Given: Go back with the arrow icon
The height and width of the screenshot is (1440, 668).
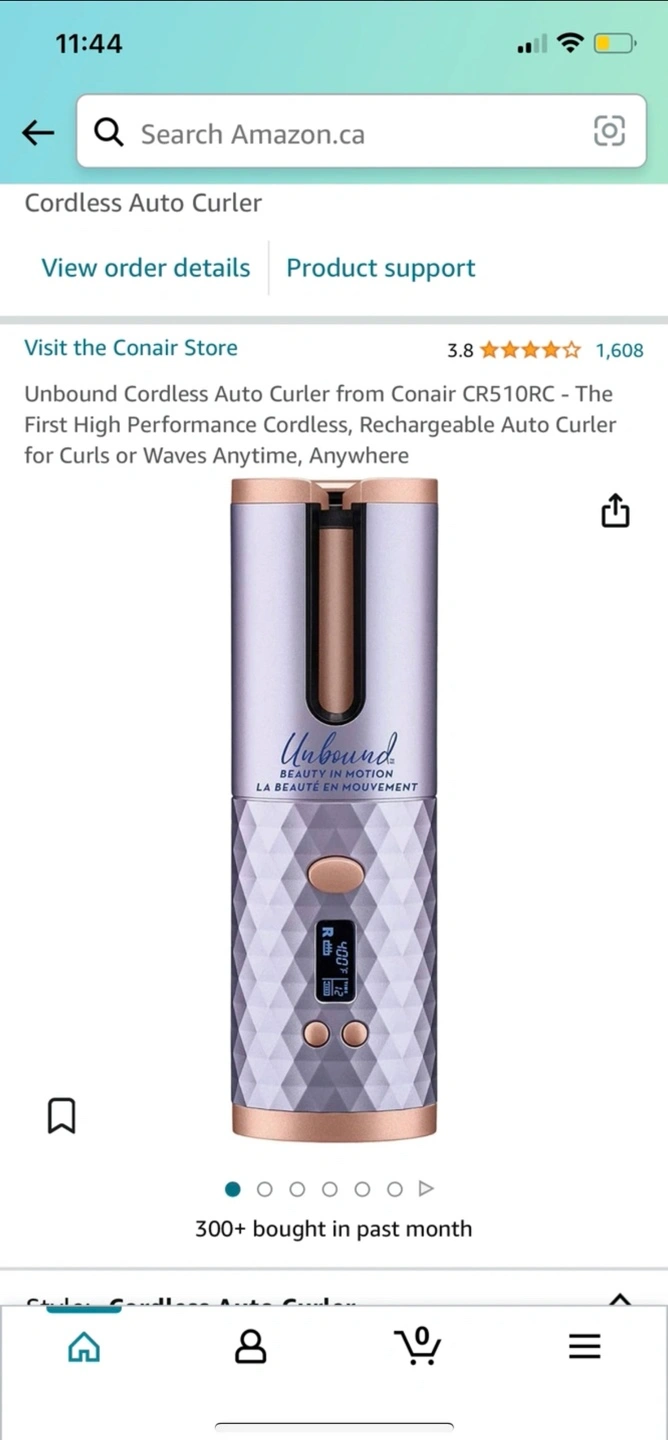Looking at the screenshot, I should [38, 132].
